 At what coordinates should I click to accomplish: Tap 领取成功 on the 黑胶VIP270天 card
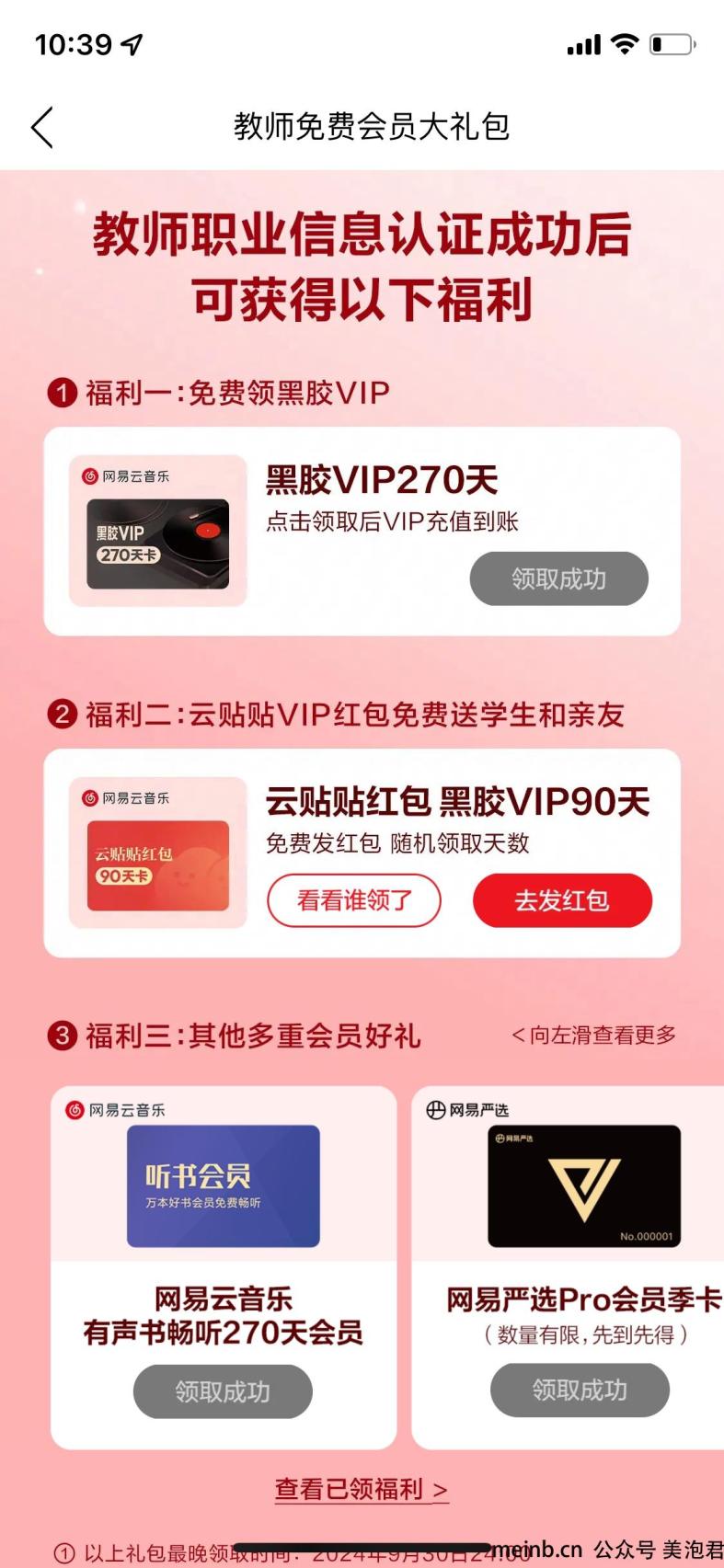558,578
